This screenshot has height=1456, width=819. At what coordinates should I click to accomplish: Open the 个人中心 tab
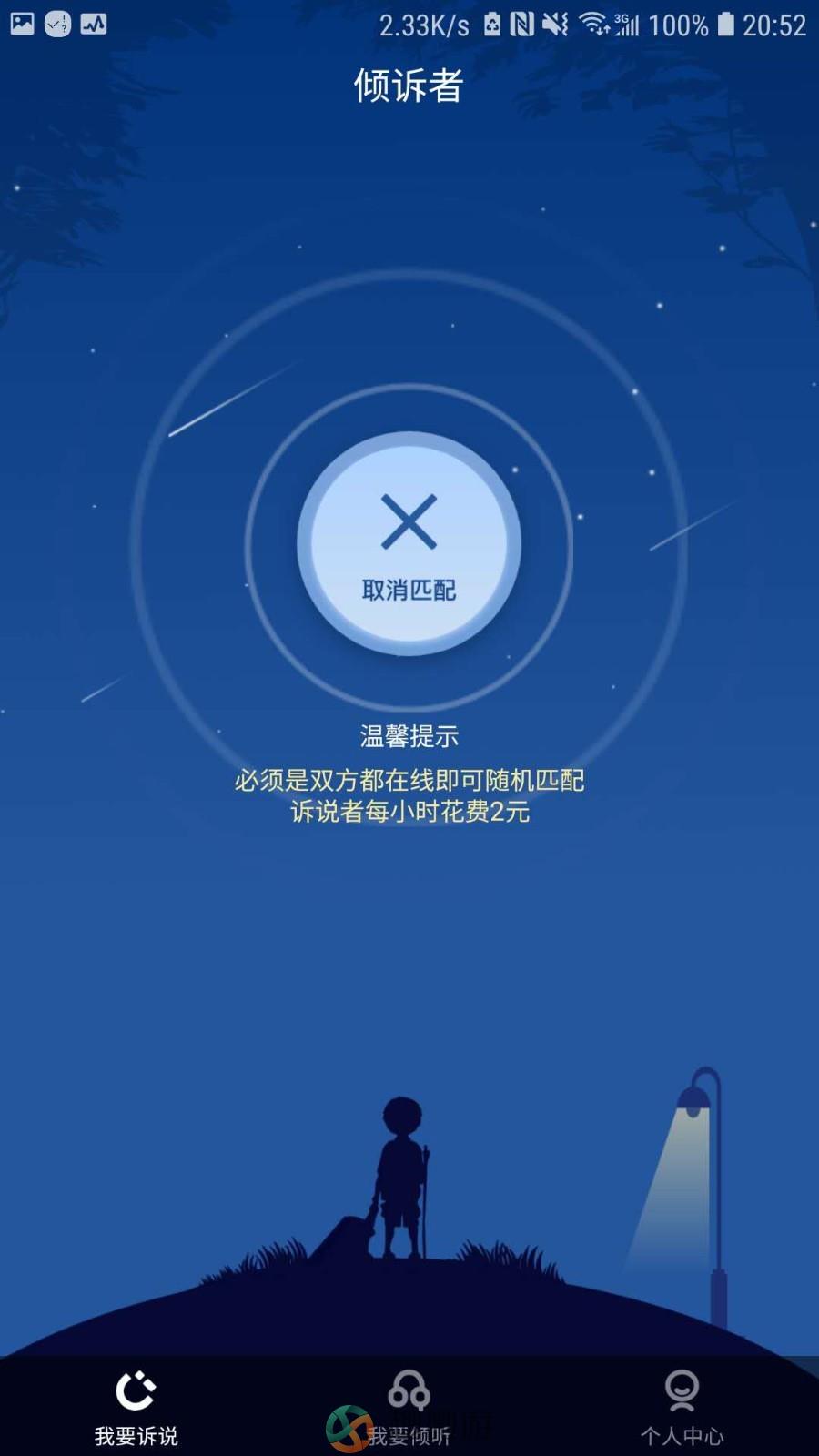(x=682, y=1407)
